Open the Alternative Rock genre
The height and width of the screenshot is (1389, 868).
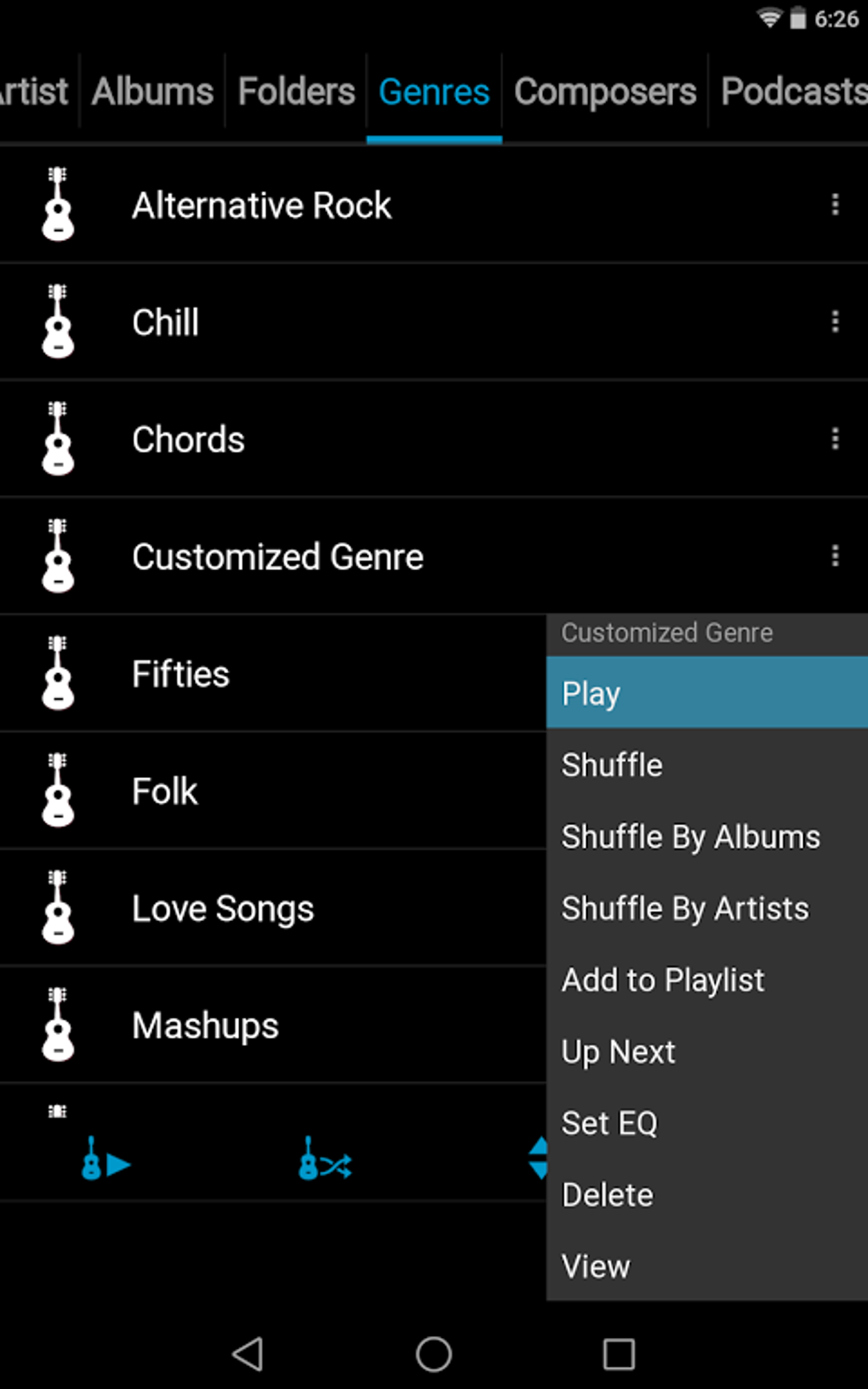pyautogui.click(x=262, y=205)
